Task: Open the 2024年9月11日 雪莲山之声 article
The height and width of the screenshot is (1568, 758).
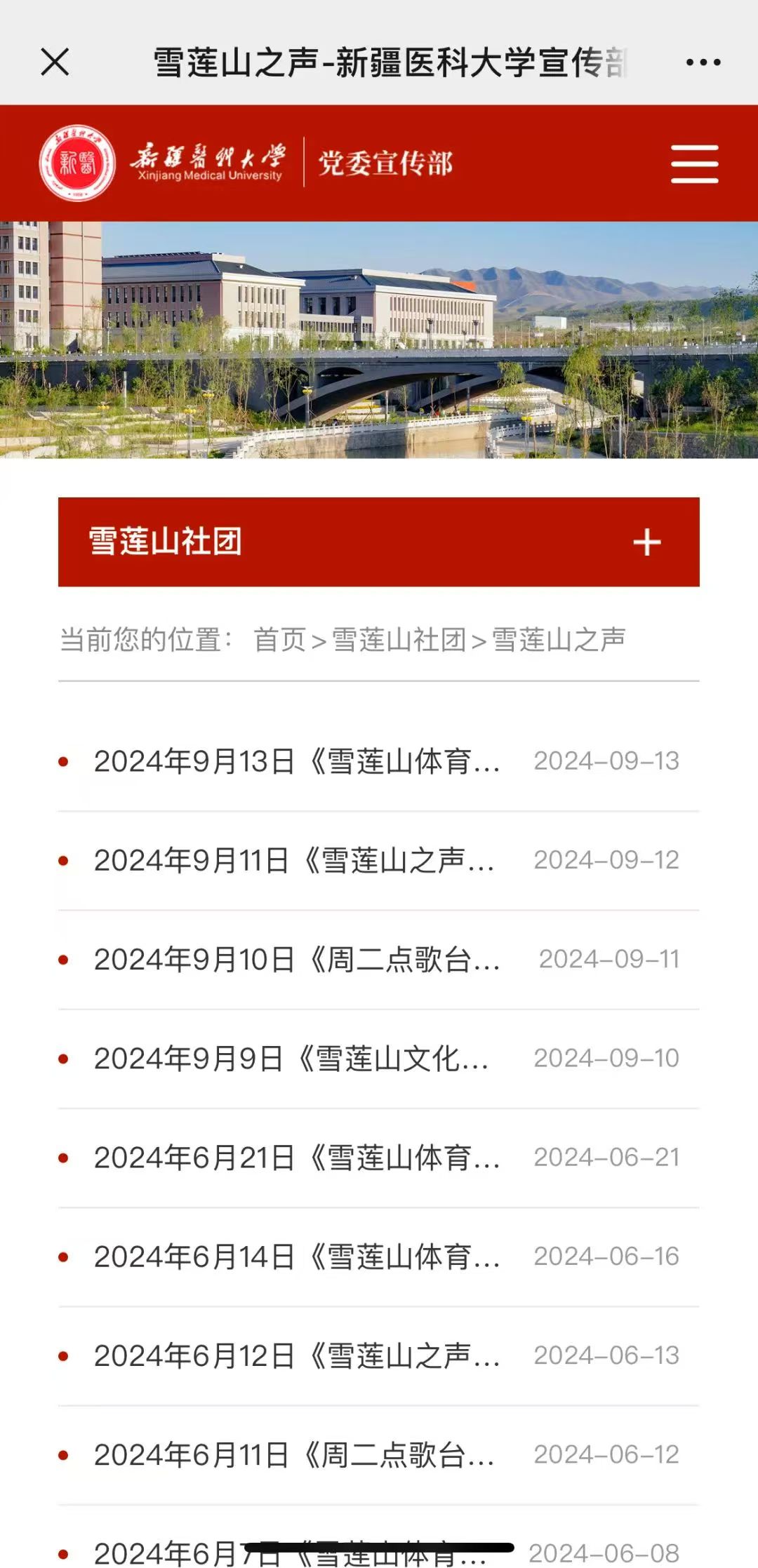Action: coord(294,860)
